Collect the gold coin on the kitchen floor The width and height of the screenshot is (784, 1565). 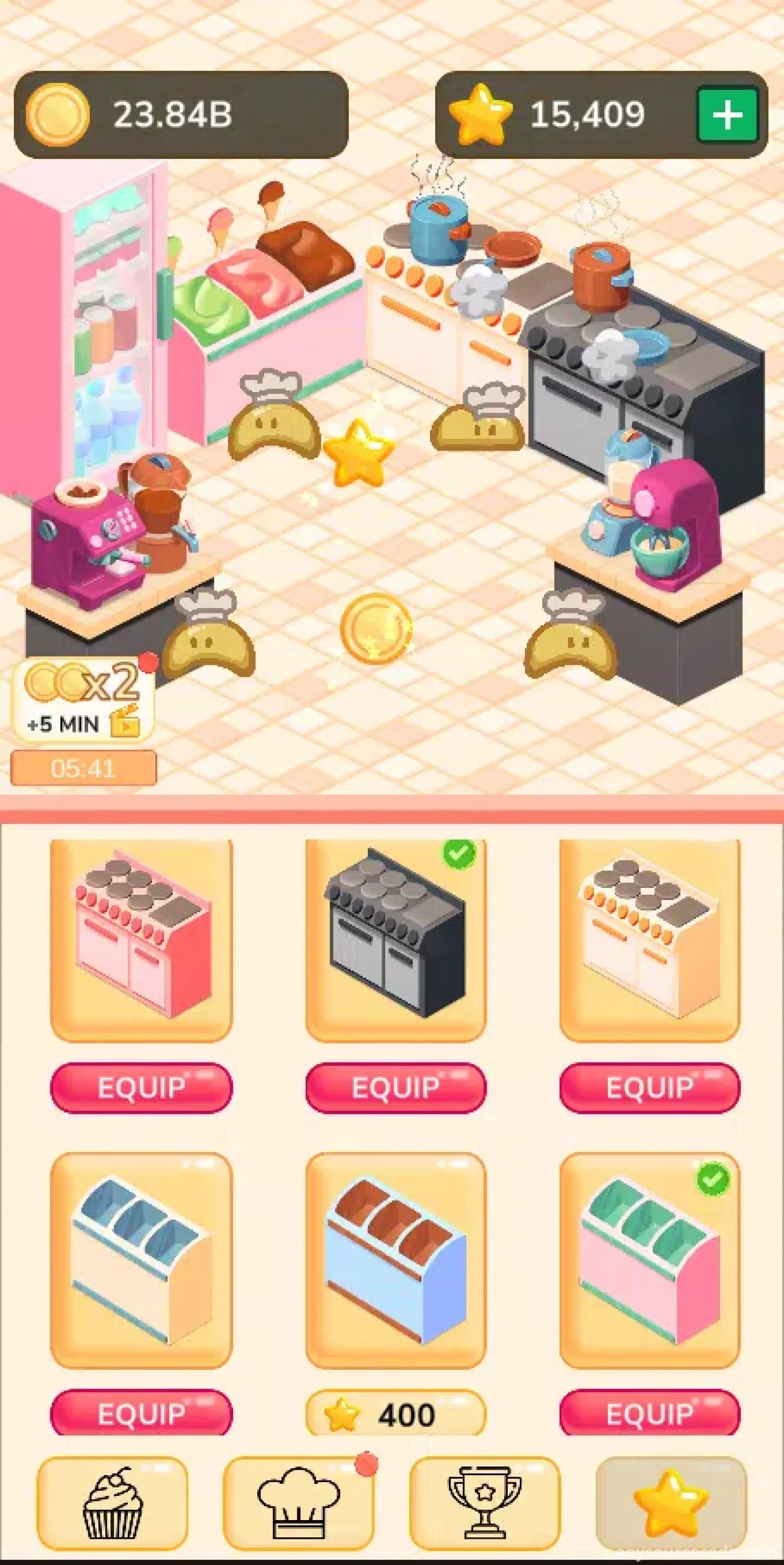click(374, 628)
